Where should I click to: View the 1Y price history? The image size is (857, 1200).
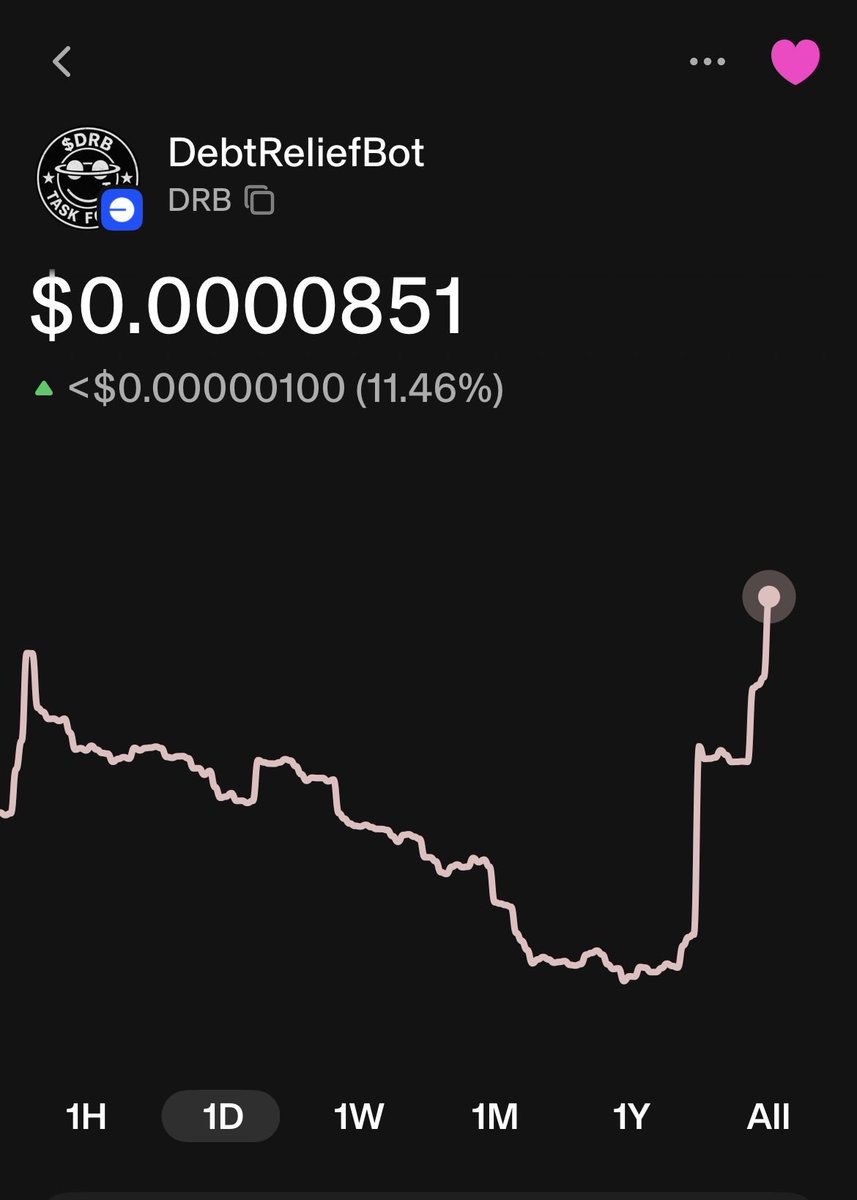(x=631, y=1116)
